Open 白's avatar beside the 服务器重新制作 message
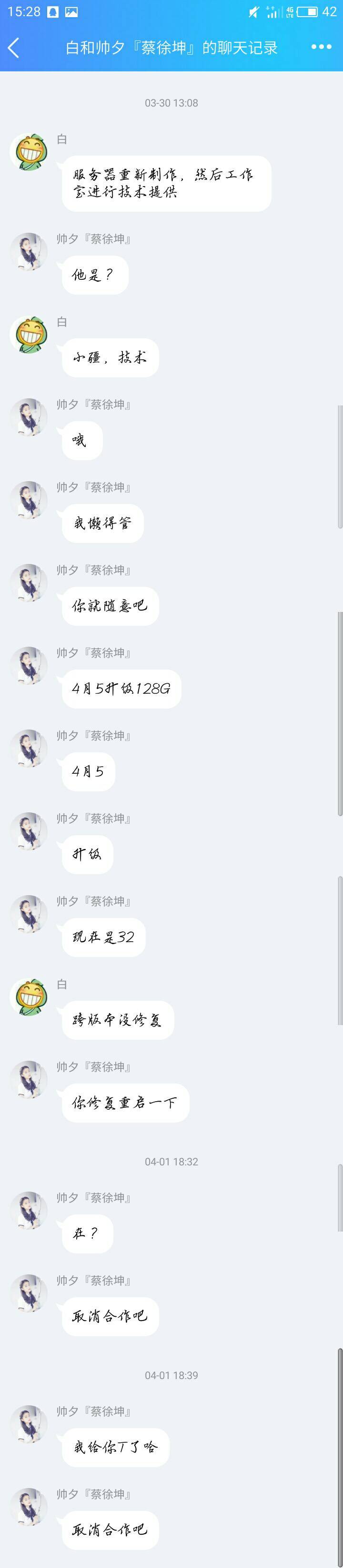This screenshot has width=343, height=1568. tap(29, 152)
